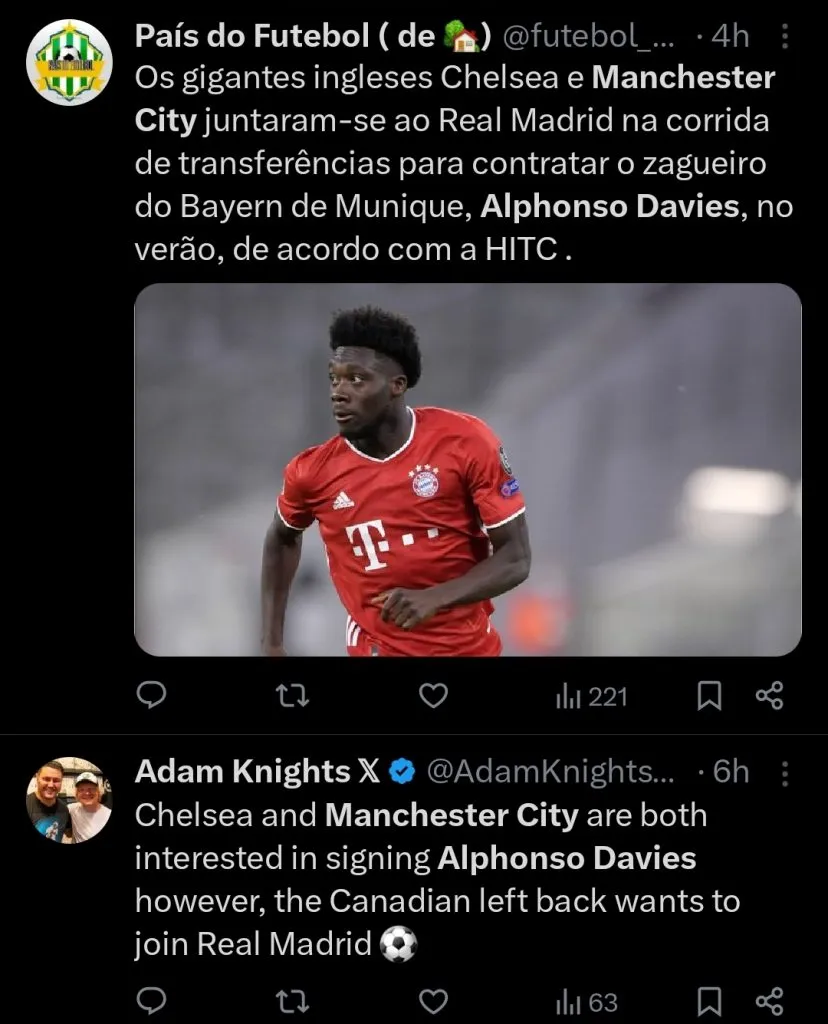Screen dimensions: 828x1024
Task: Retweet Adam Knights' post
Action: [293, 1000]
